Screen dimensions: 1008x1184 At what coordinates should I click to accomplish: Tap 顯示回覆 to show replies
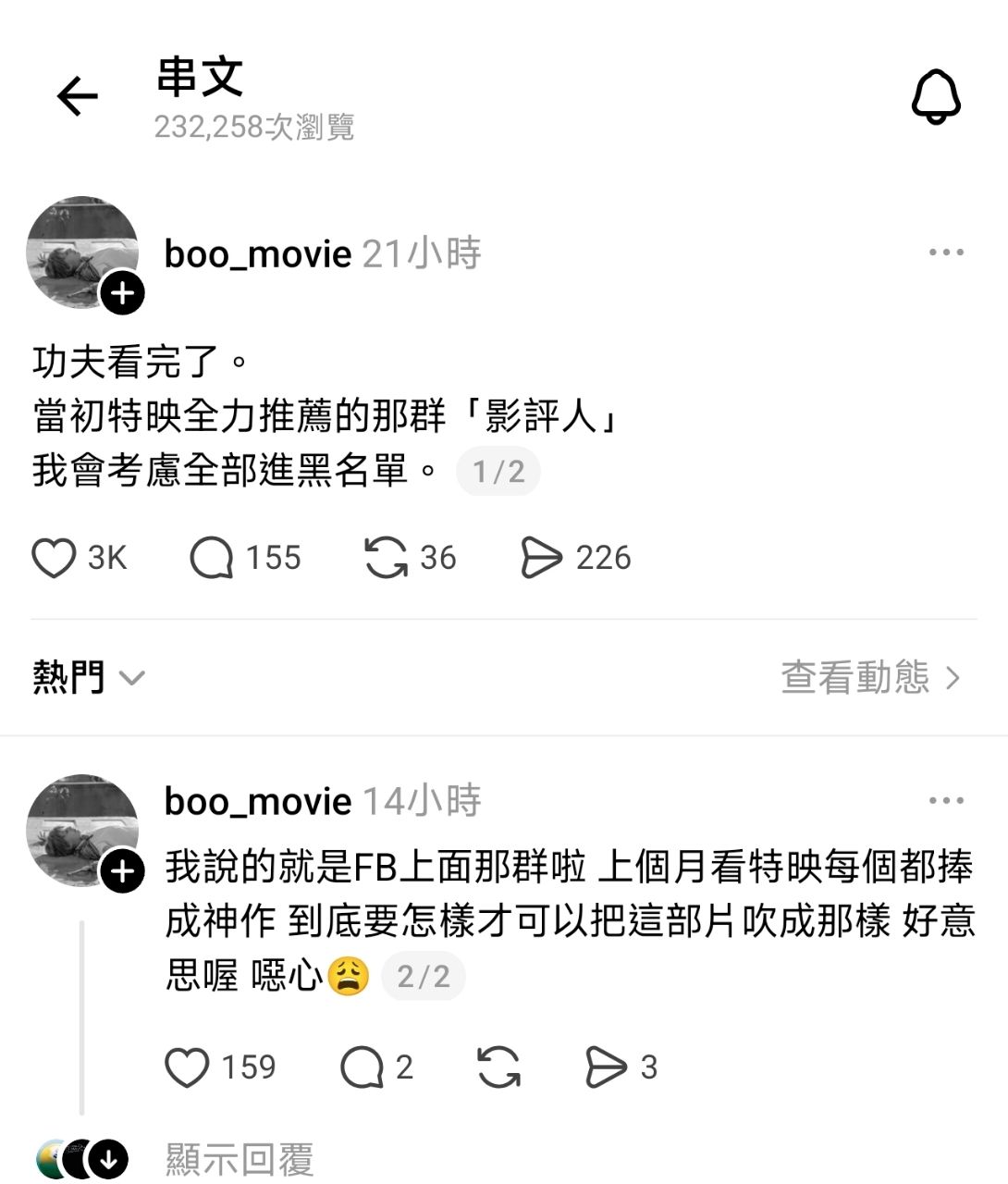(240, 1158)
